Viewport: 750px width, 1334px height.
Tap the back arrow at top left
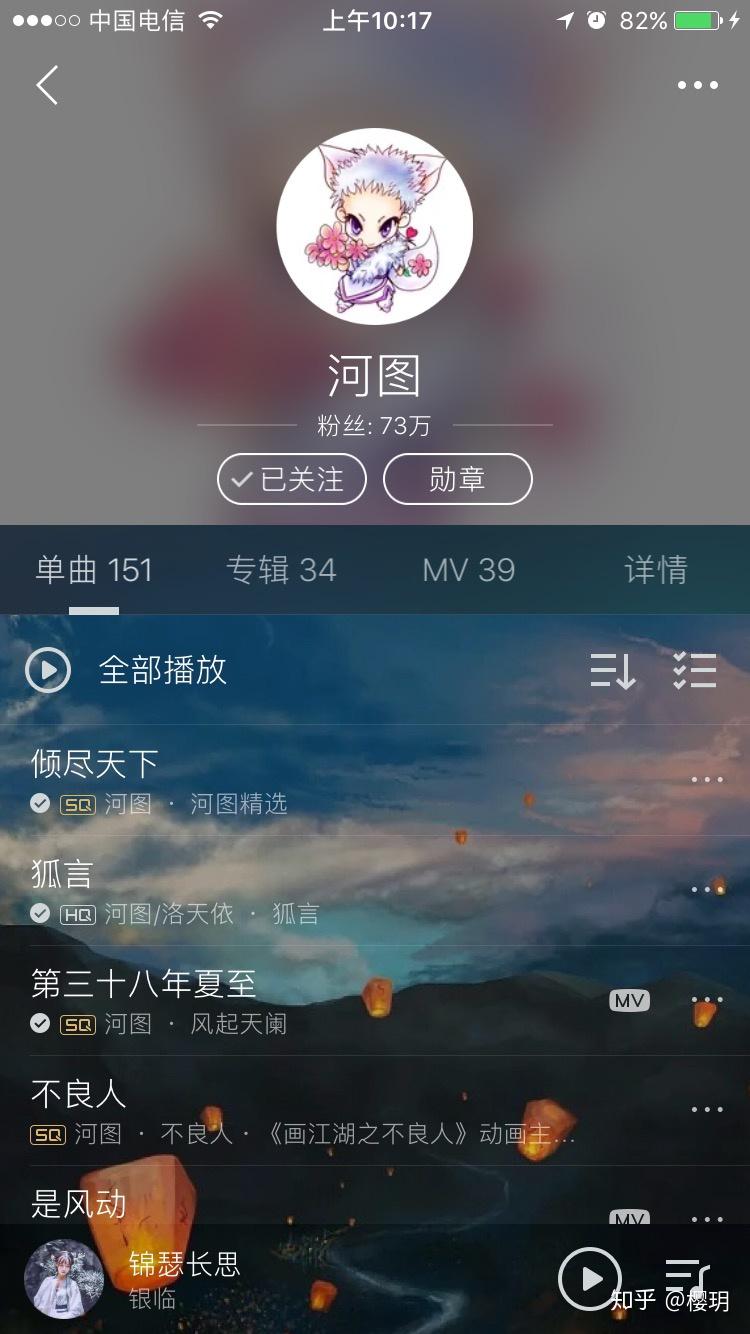(x=47, y=85)
